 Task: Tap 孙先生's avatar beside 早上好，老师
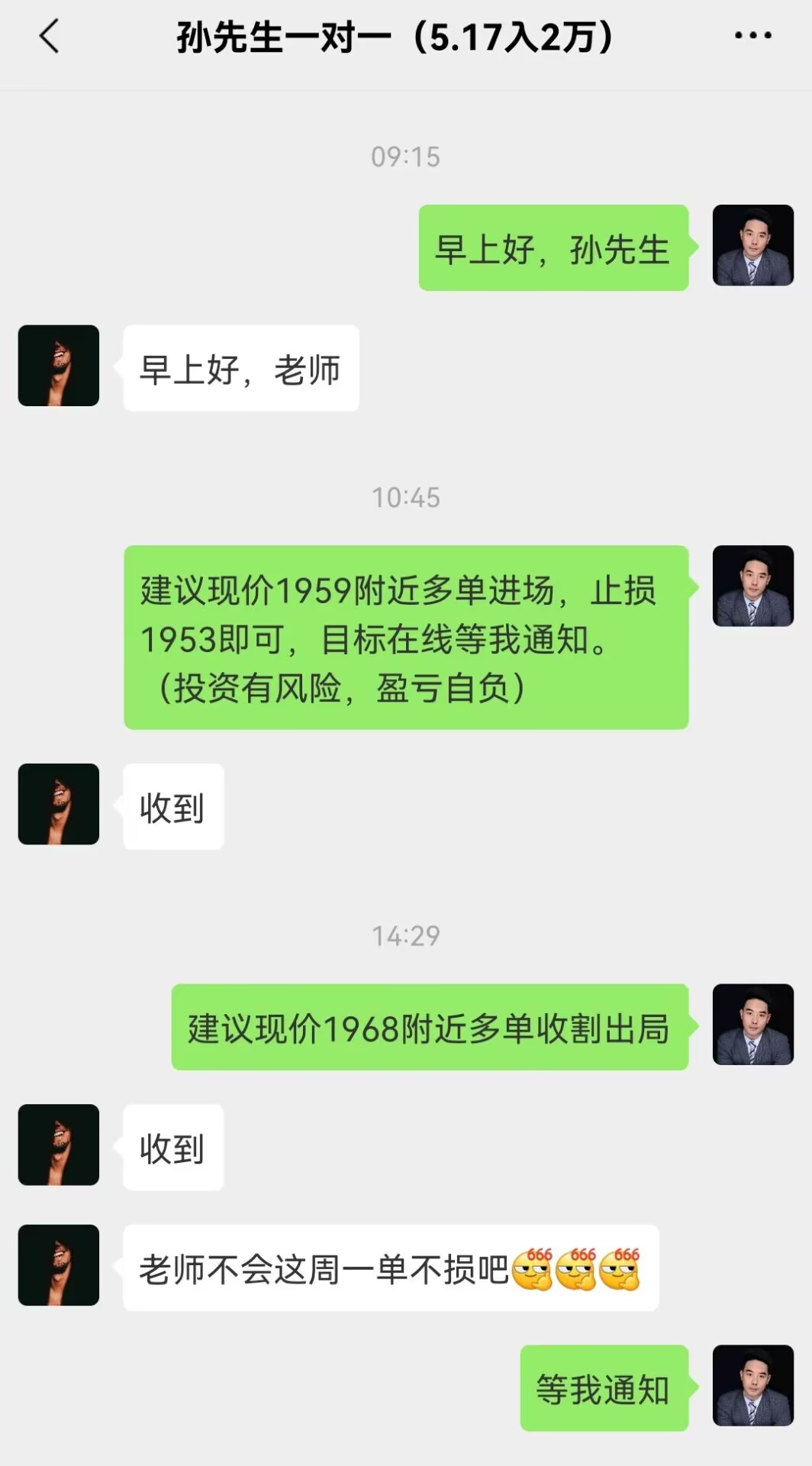tap(59, 366)
